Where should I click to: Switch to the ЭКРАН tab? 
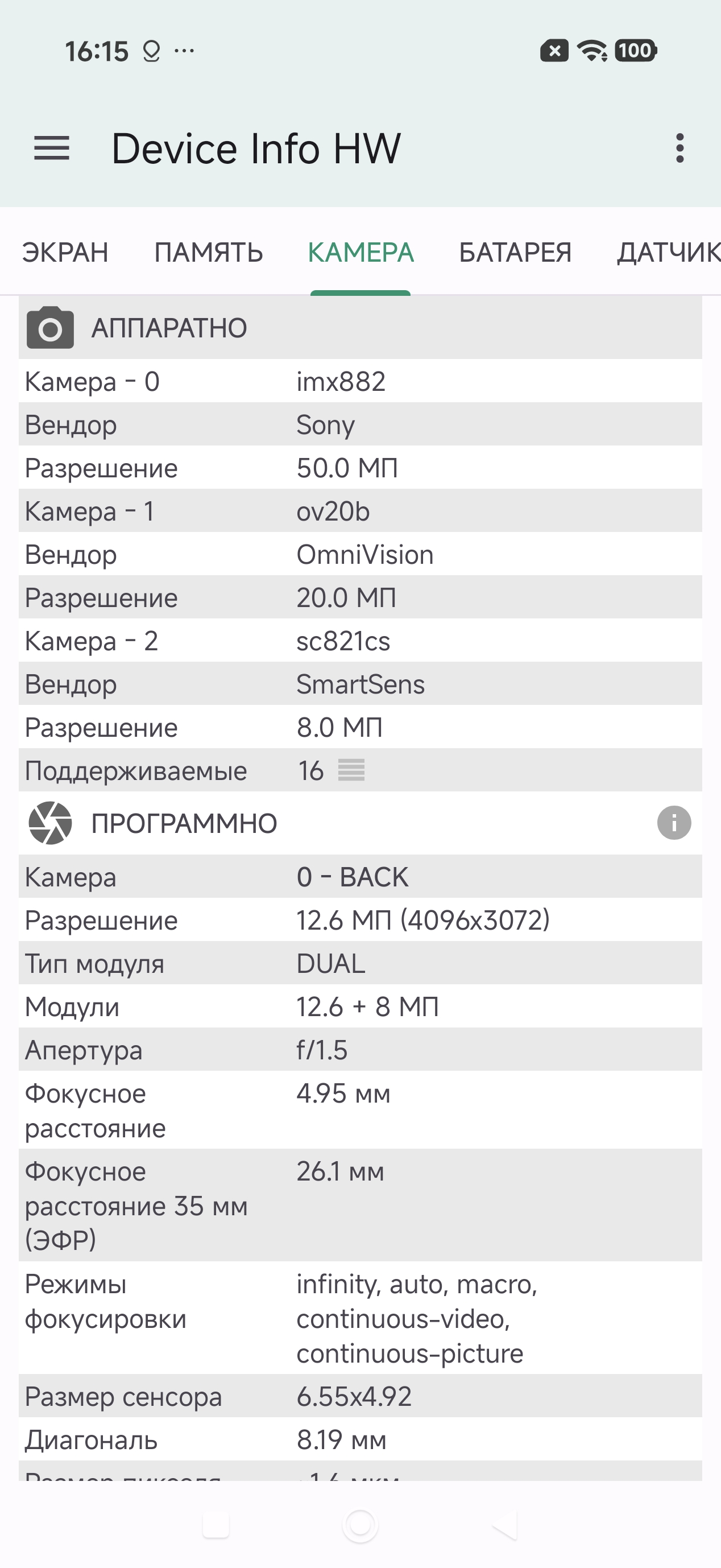coord(65,252)
